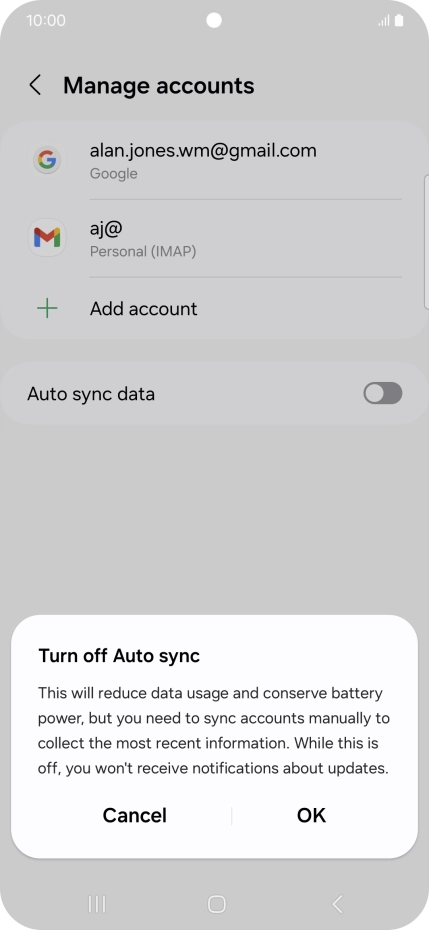Screen dimensions: 429x930
Task: Confirm turning off Auto sync with OK
Action: click(x=312, y=816)
